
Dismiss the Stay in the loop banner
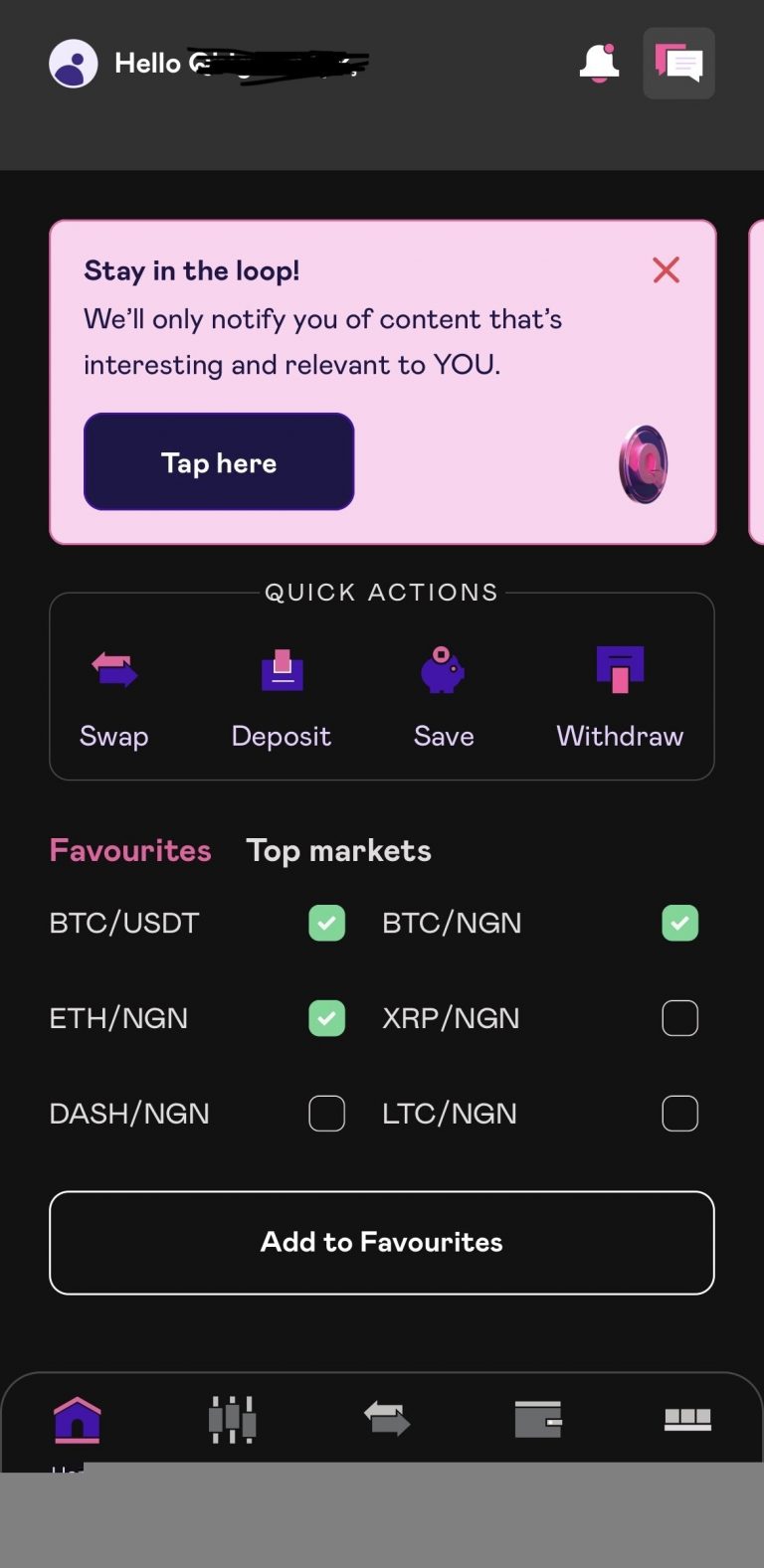point(666,269)
